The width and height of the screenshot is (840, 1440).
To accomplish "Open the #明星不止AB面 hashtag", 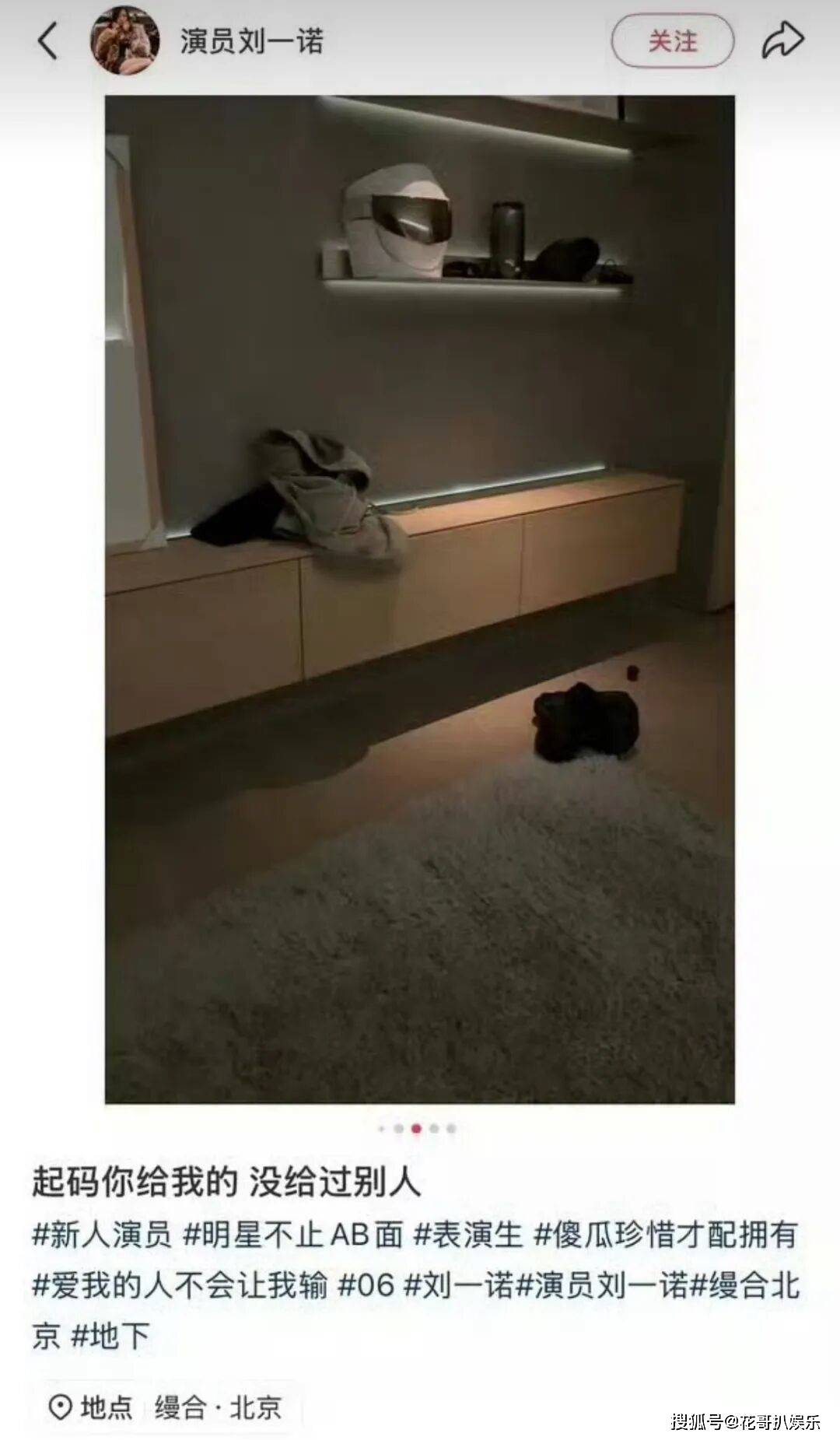I will 293,1235.
